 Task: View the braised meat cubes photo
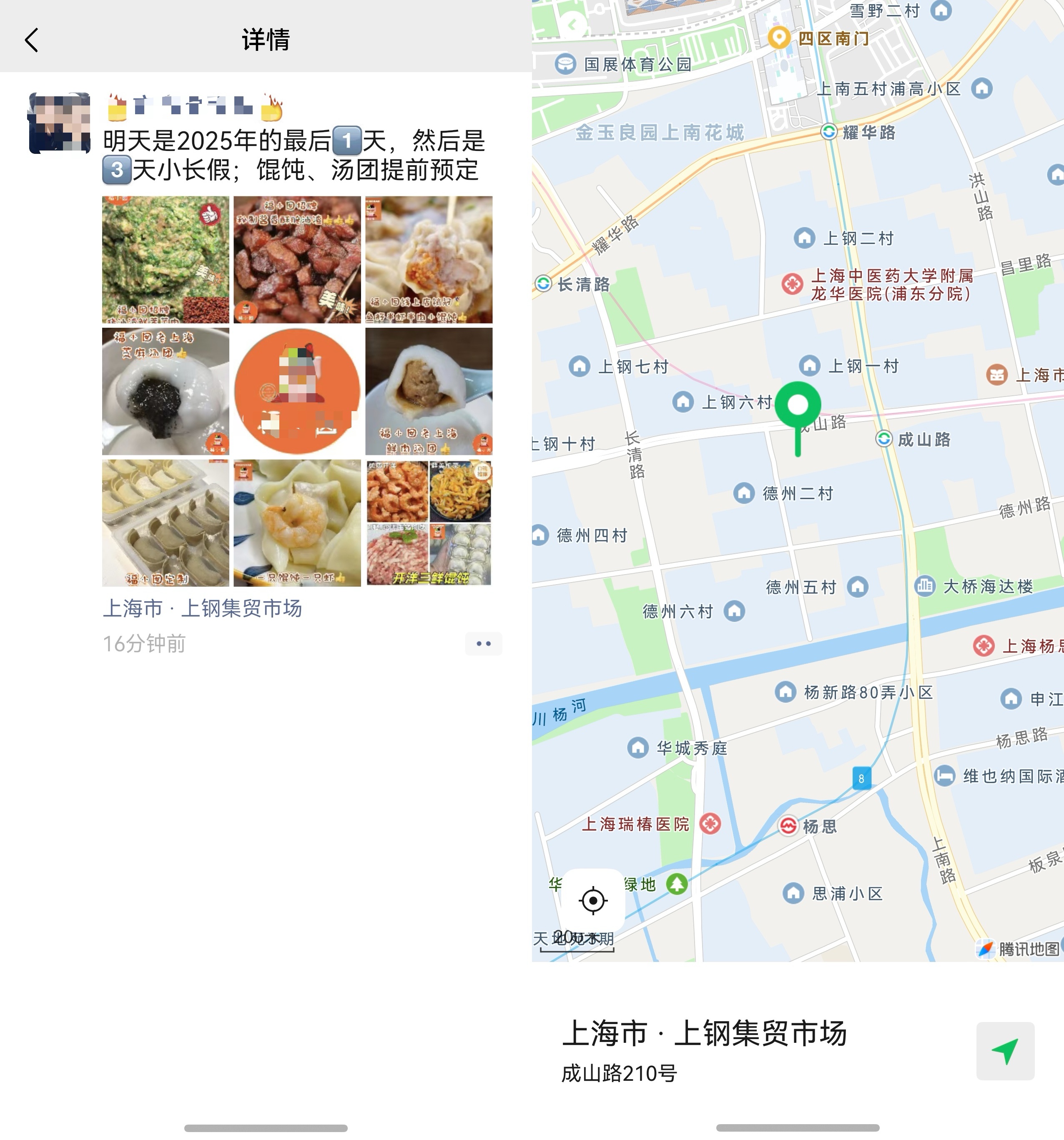(297, 260)
